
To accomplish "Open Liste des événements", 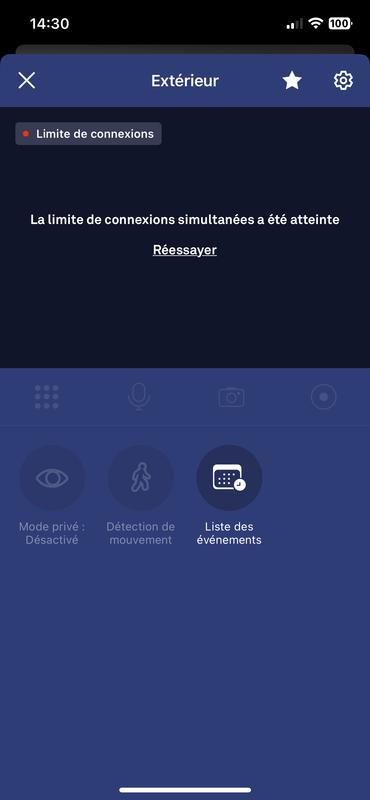I will point(229,478).
